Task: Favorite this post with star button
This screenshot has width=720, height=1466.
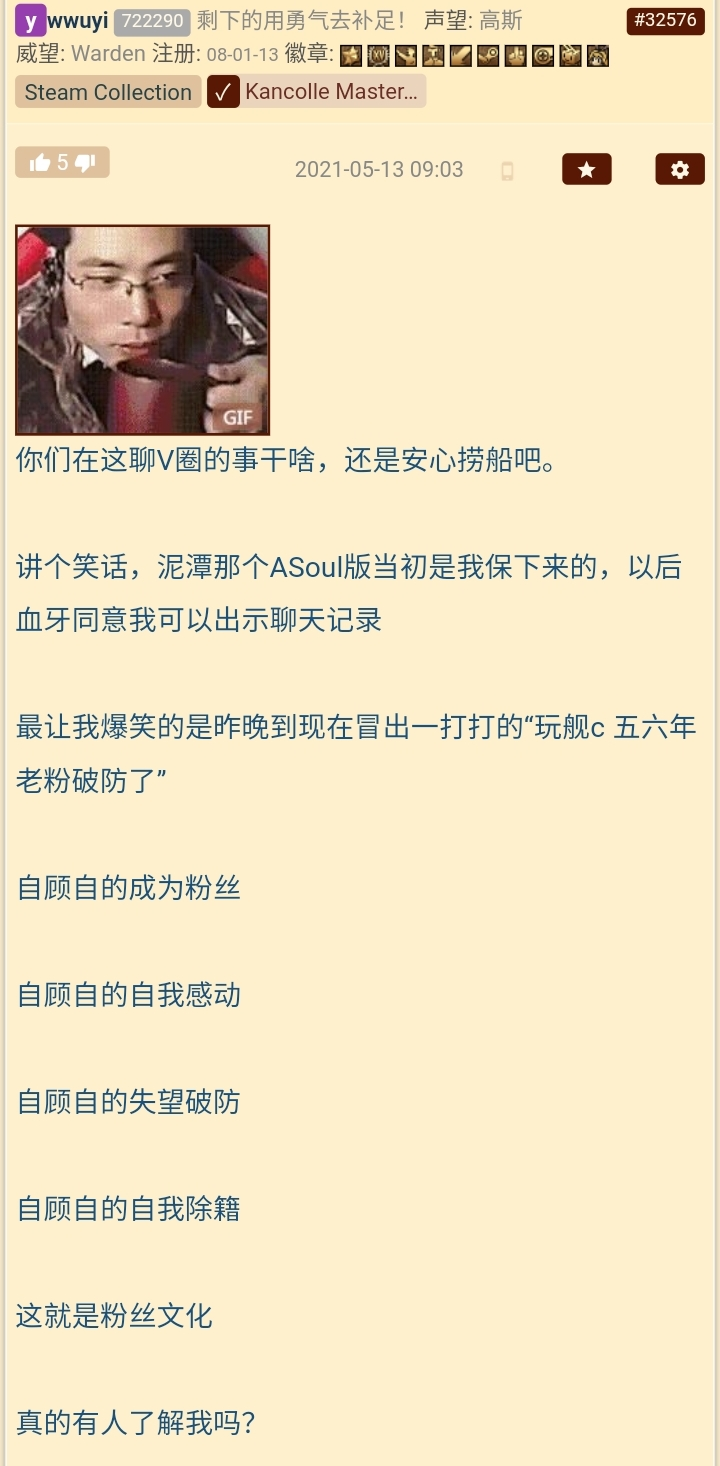Action: coord(587,170)
